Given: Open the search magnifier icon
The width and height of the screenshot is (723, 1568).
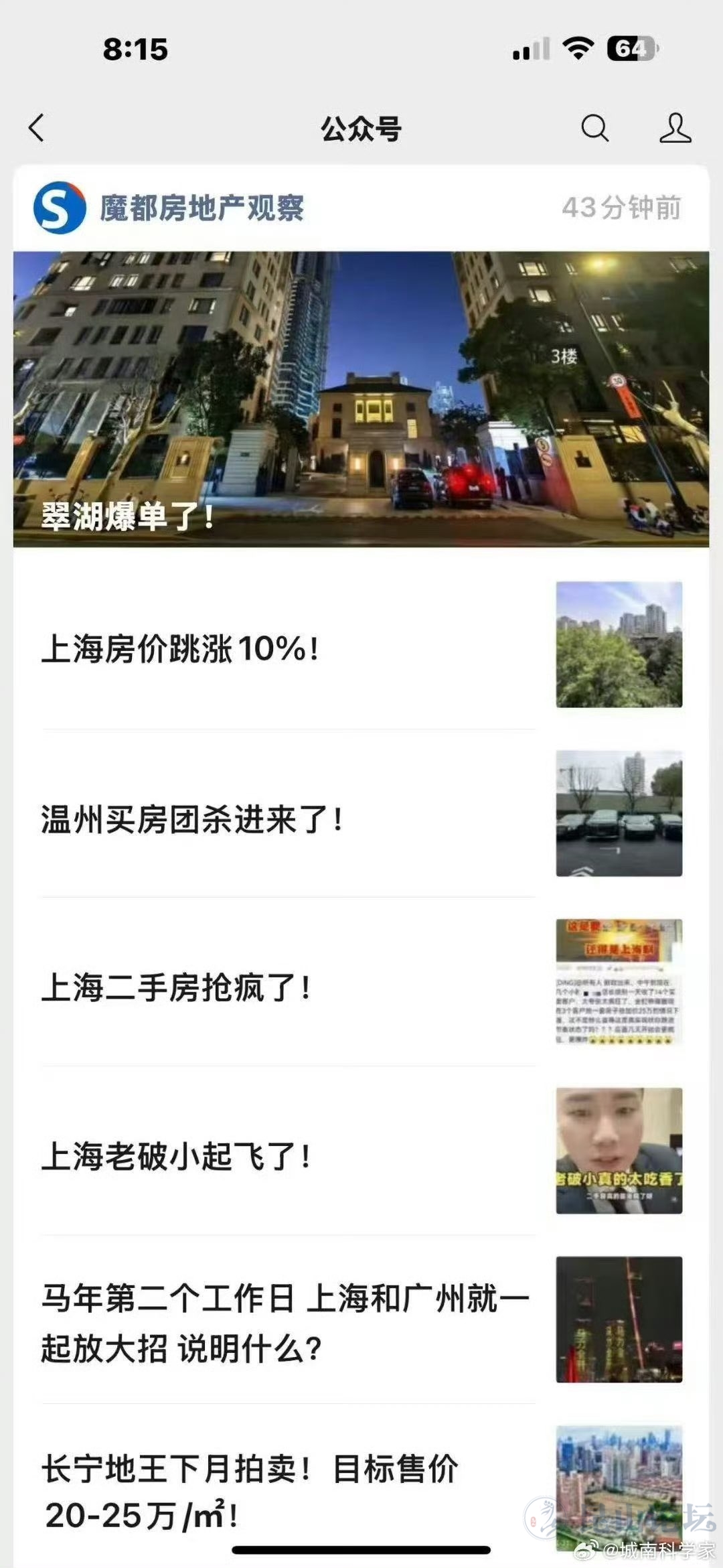Looking at the screenshot, I should point(594,127).
